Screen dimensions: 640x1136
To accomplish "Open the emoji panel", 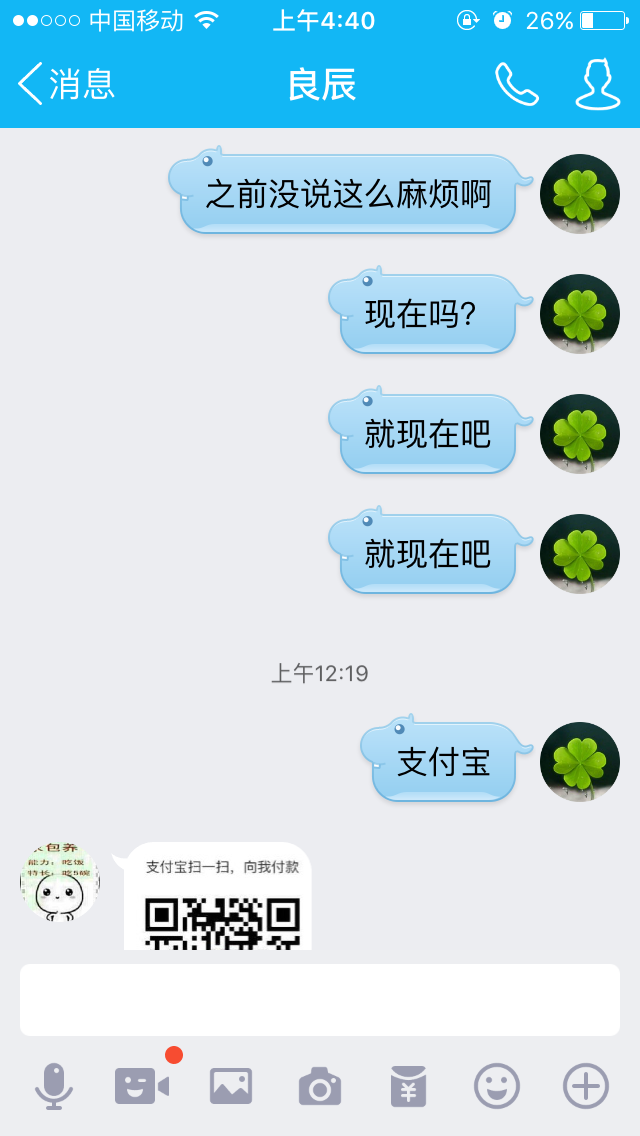I will (x=497, y=1085).
